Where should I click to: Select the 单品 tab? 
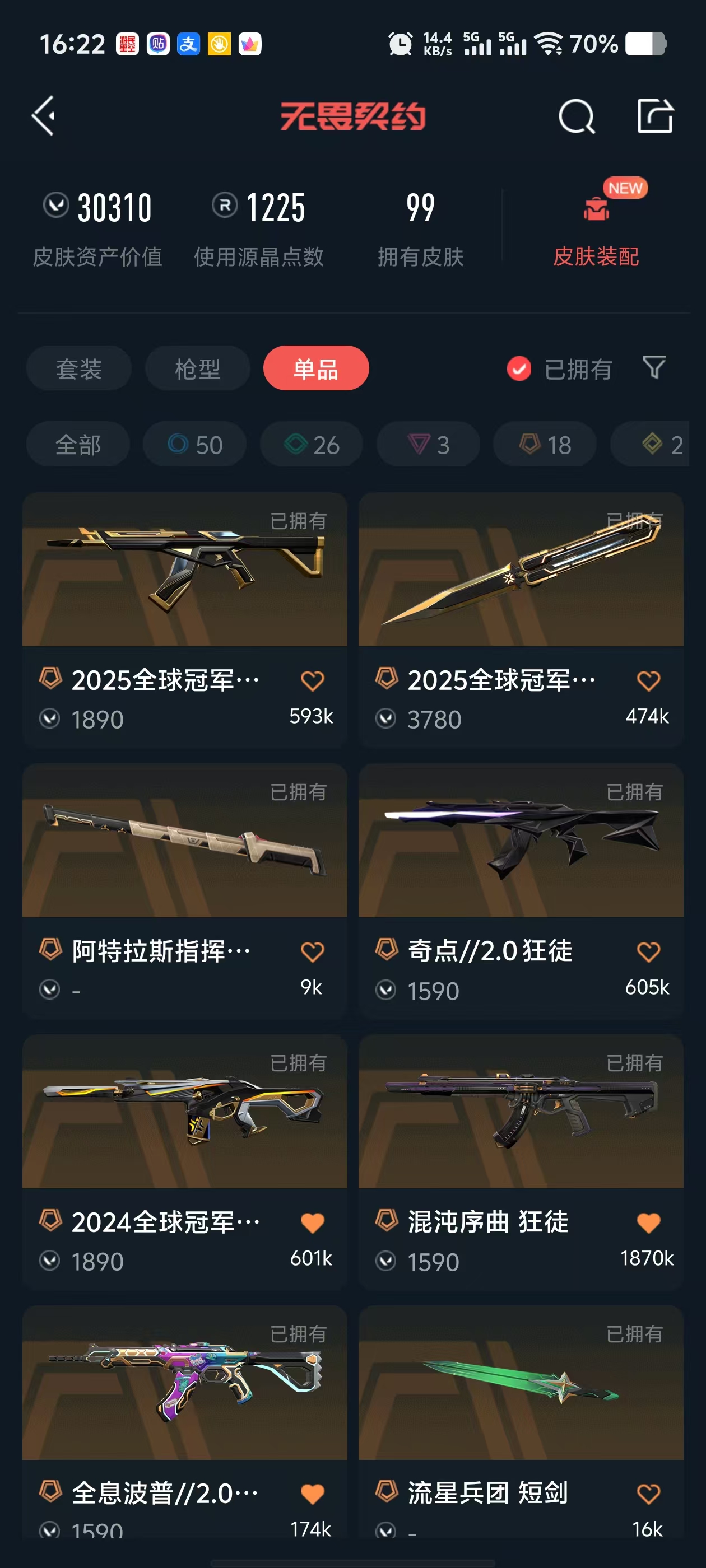[315, 369]
